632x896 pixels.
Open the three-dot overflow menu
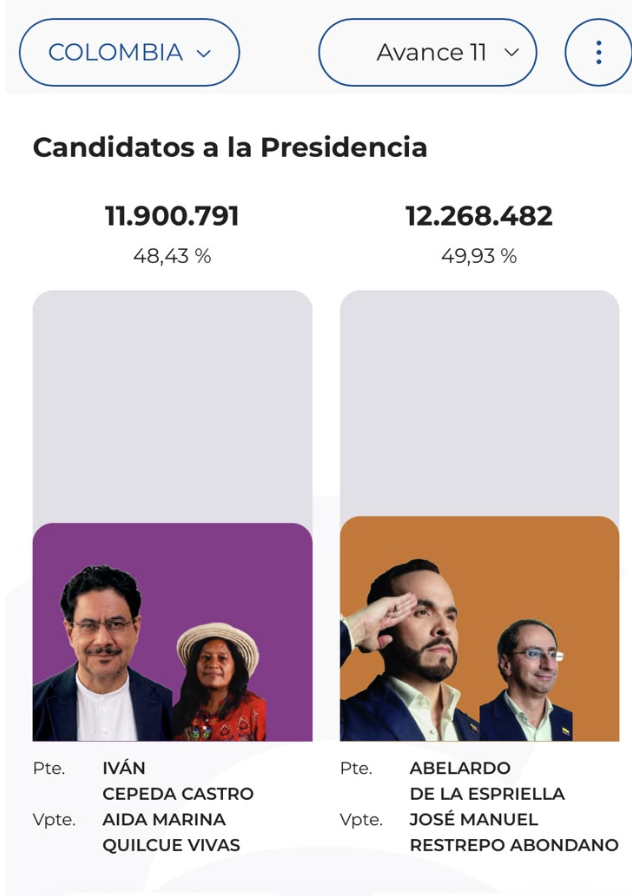coord(598,53)
